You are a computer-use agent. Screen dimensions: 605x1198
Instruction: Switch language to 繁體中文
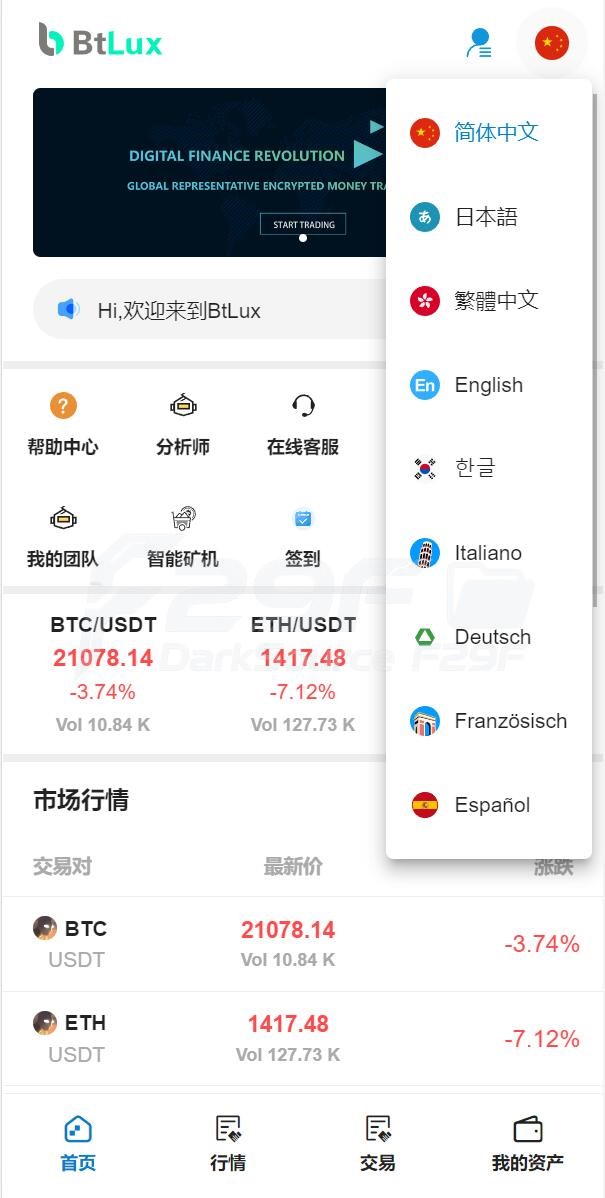(488, 301)
